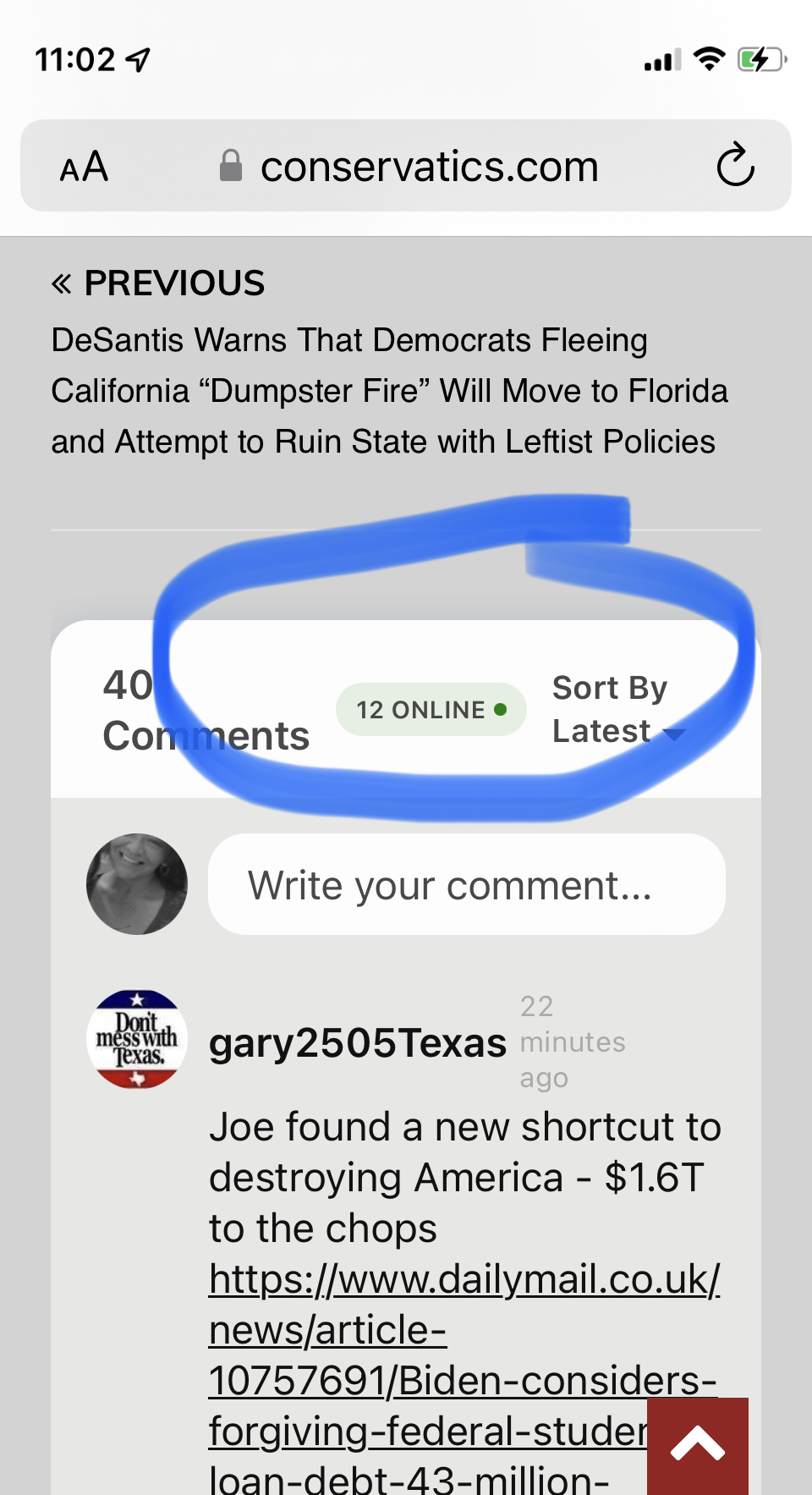Screen dimensions: 812x1495
Task: Jump back to top with arrow button
Action: [697, 1445]
